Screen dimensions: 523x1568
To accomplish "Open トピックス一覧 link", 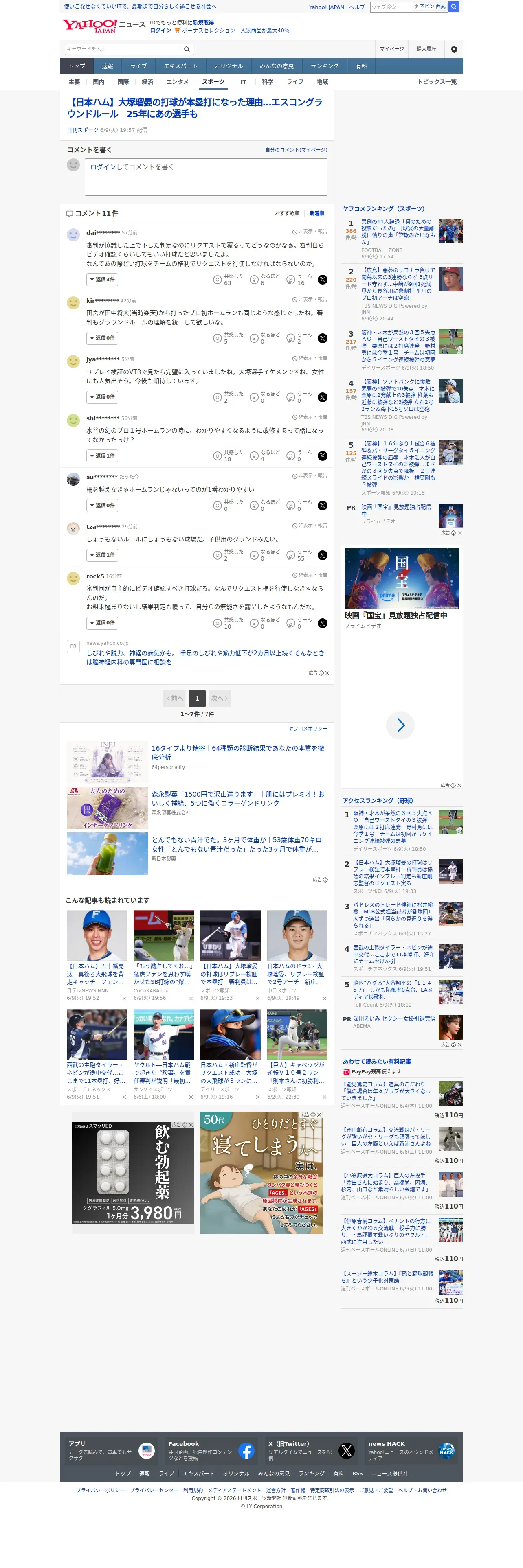I will (x=437, y=82).
